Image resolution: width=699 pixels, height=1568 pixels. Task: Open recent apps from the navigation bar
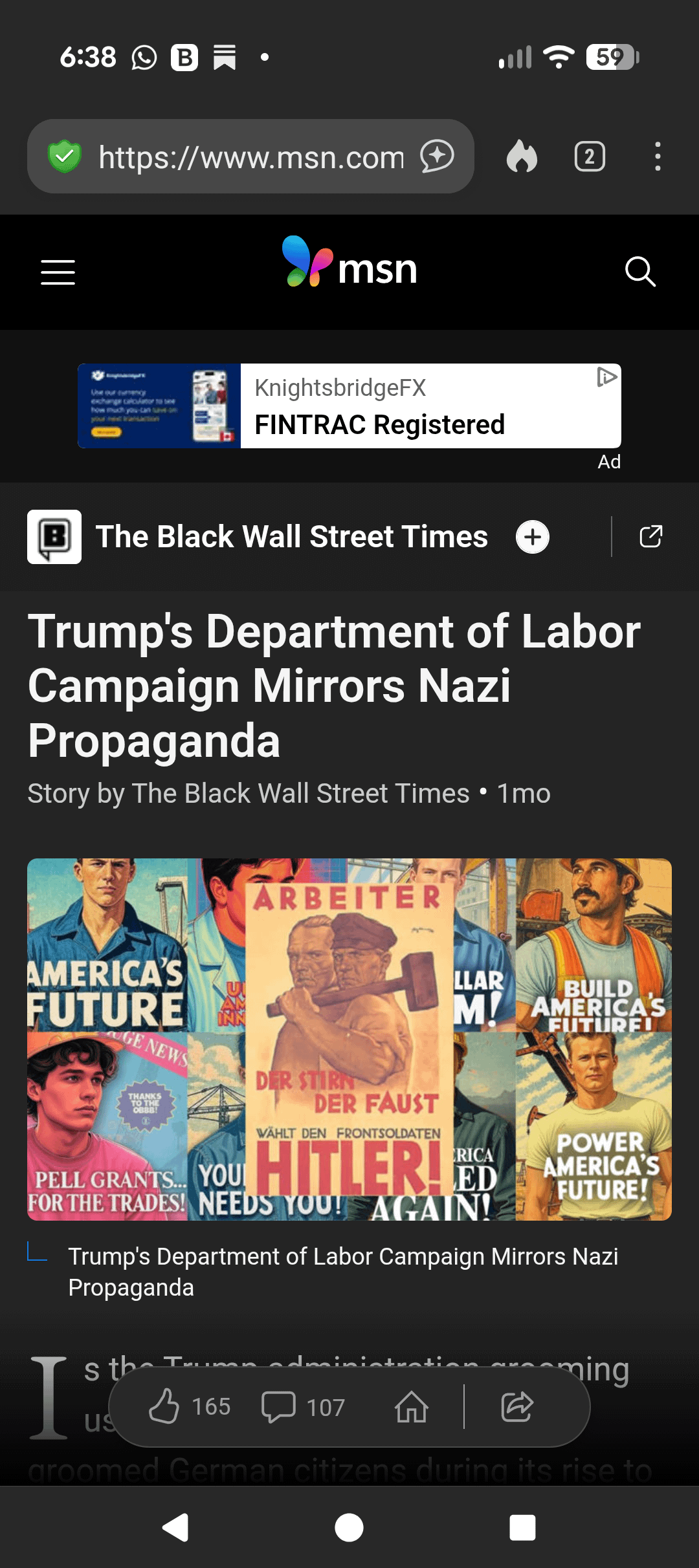pyautogui.click(x=522, y=1528)
